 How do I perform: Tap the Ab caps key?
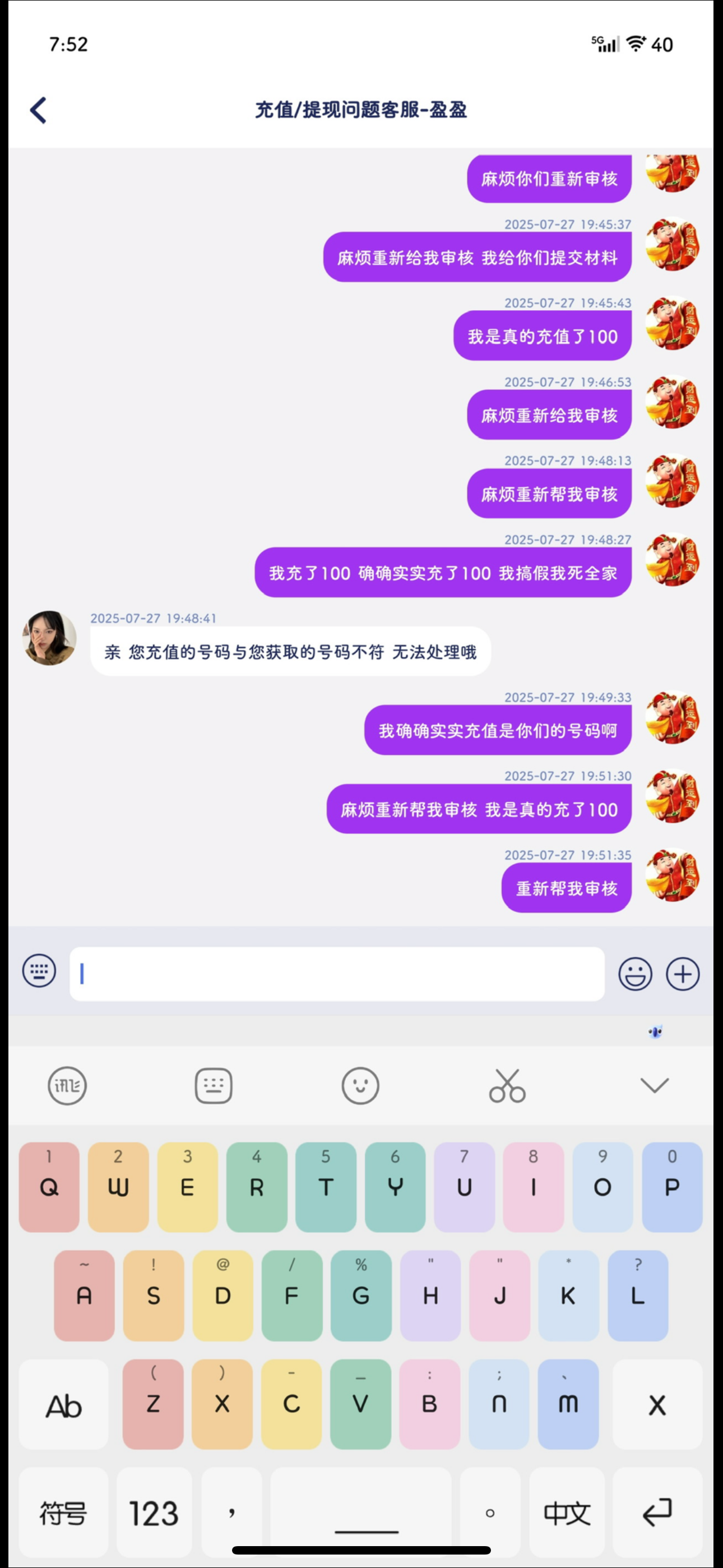tap(63, 1404)
